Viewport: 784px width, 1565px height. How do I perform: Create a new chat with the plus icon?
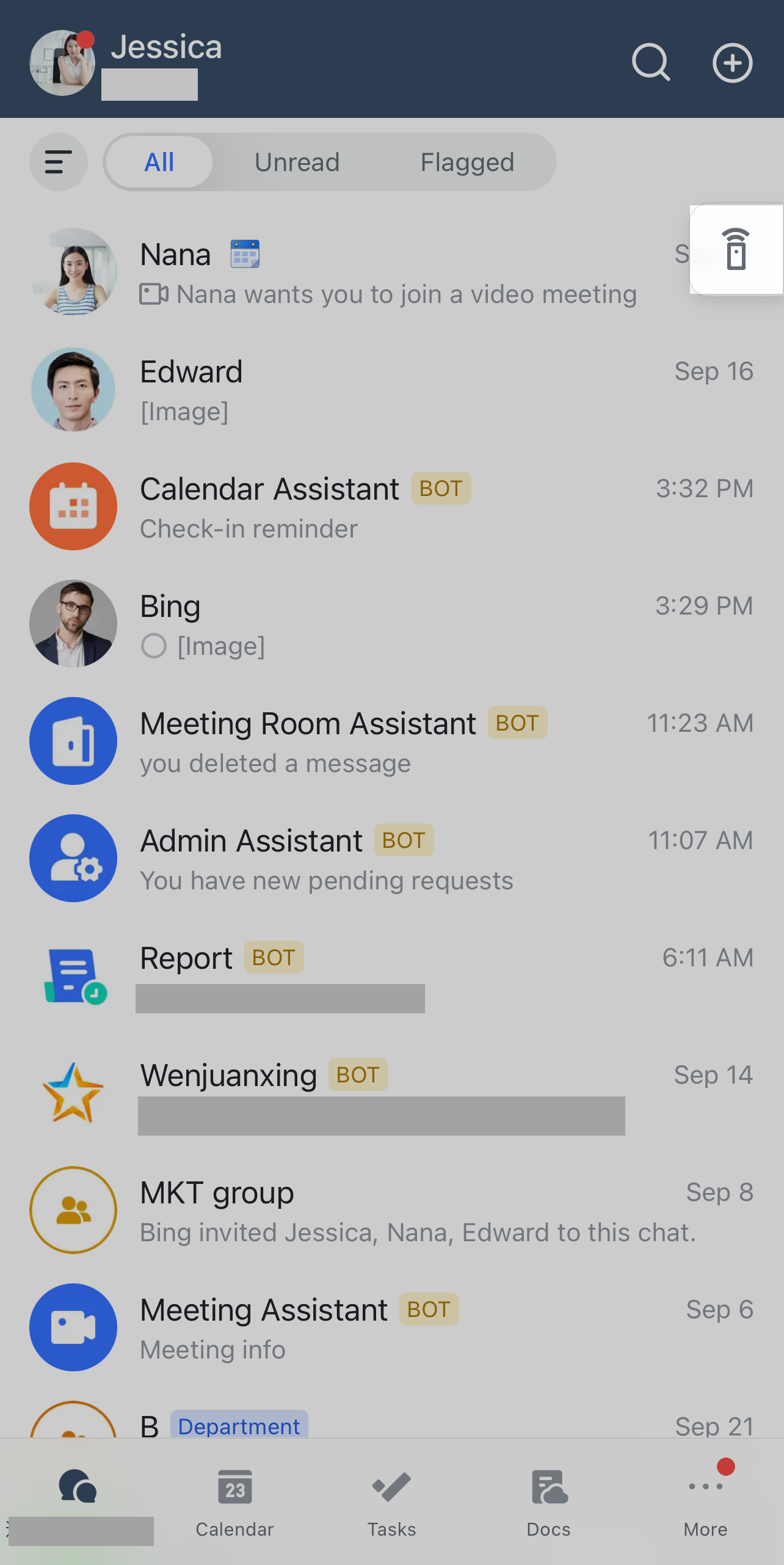[x=732, y=62]
